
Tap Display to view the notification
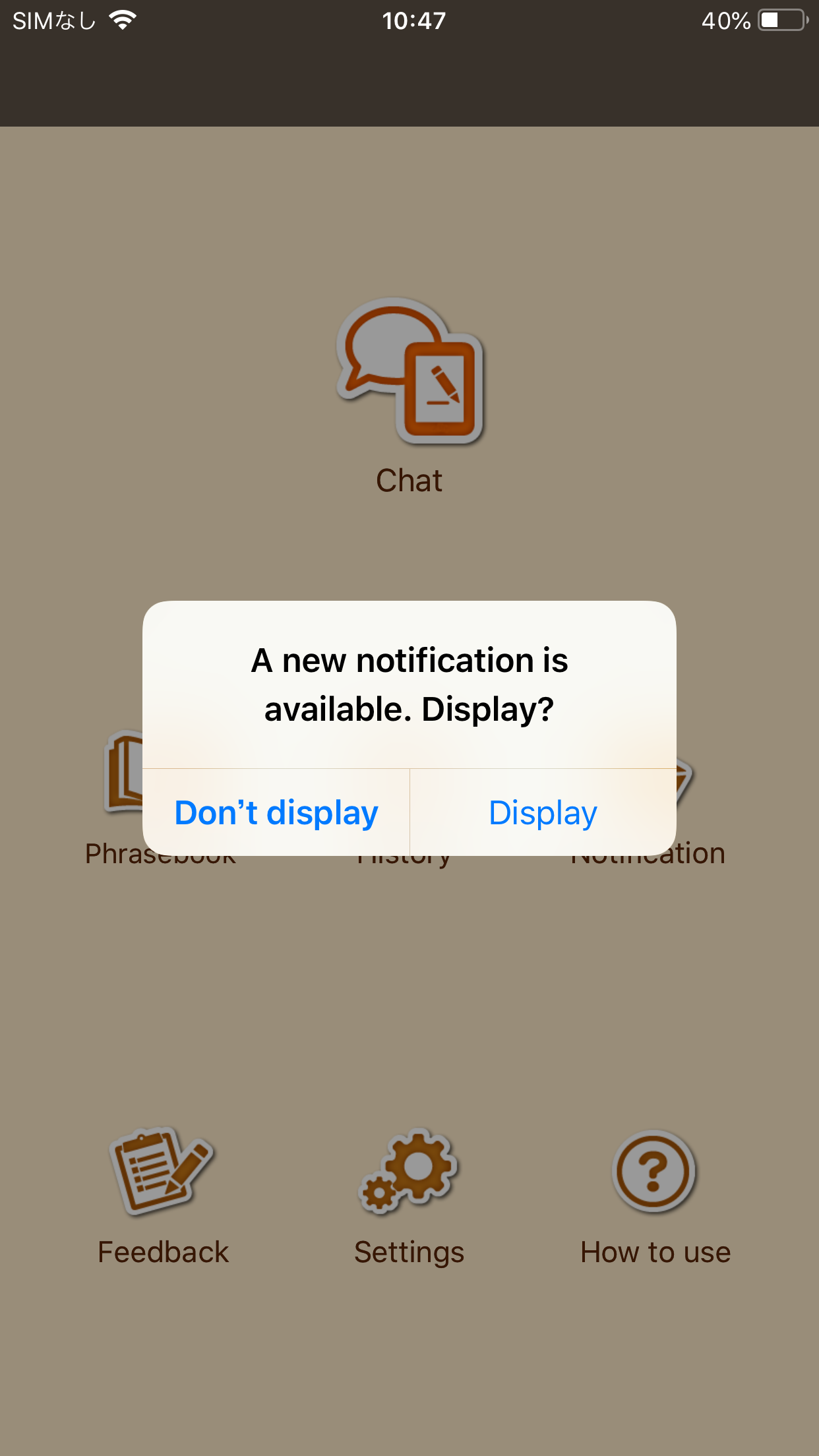[x=543, y=812]
